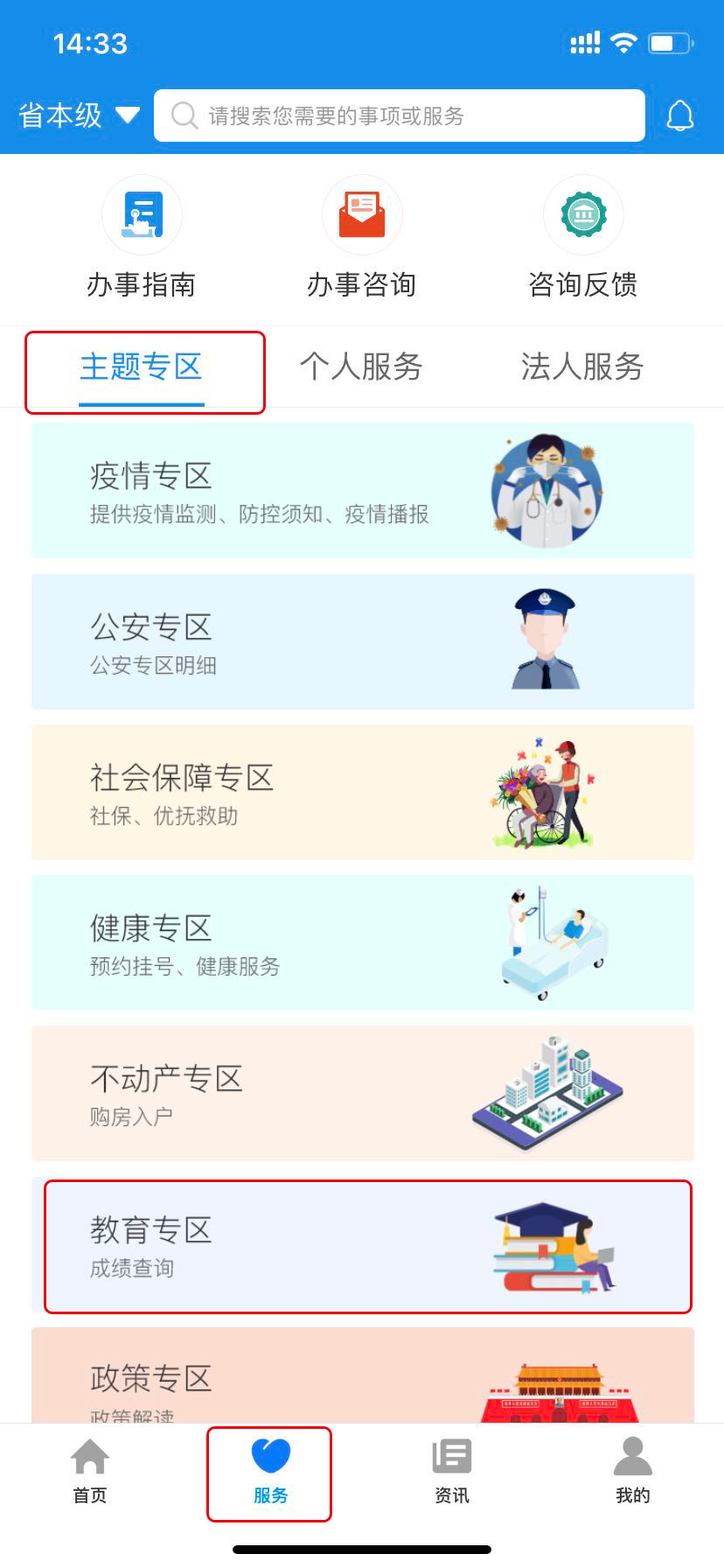Select the 服务 bottom tab
Screen dimensions: 724x1568
(x=270, y=1472)
